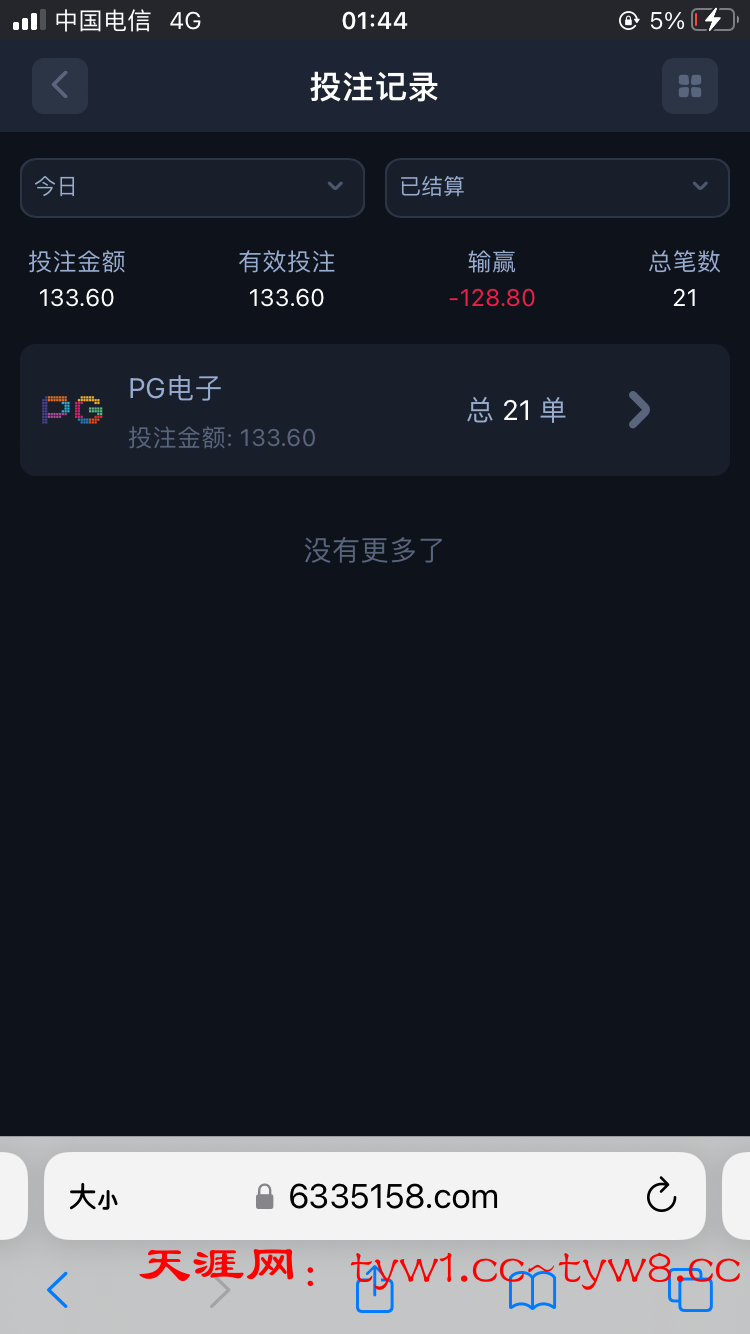The height and width of the screenshot is (1334, 750).
Task: Open the PG电子 betting records row
Action: coord(375,410)
